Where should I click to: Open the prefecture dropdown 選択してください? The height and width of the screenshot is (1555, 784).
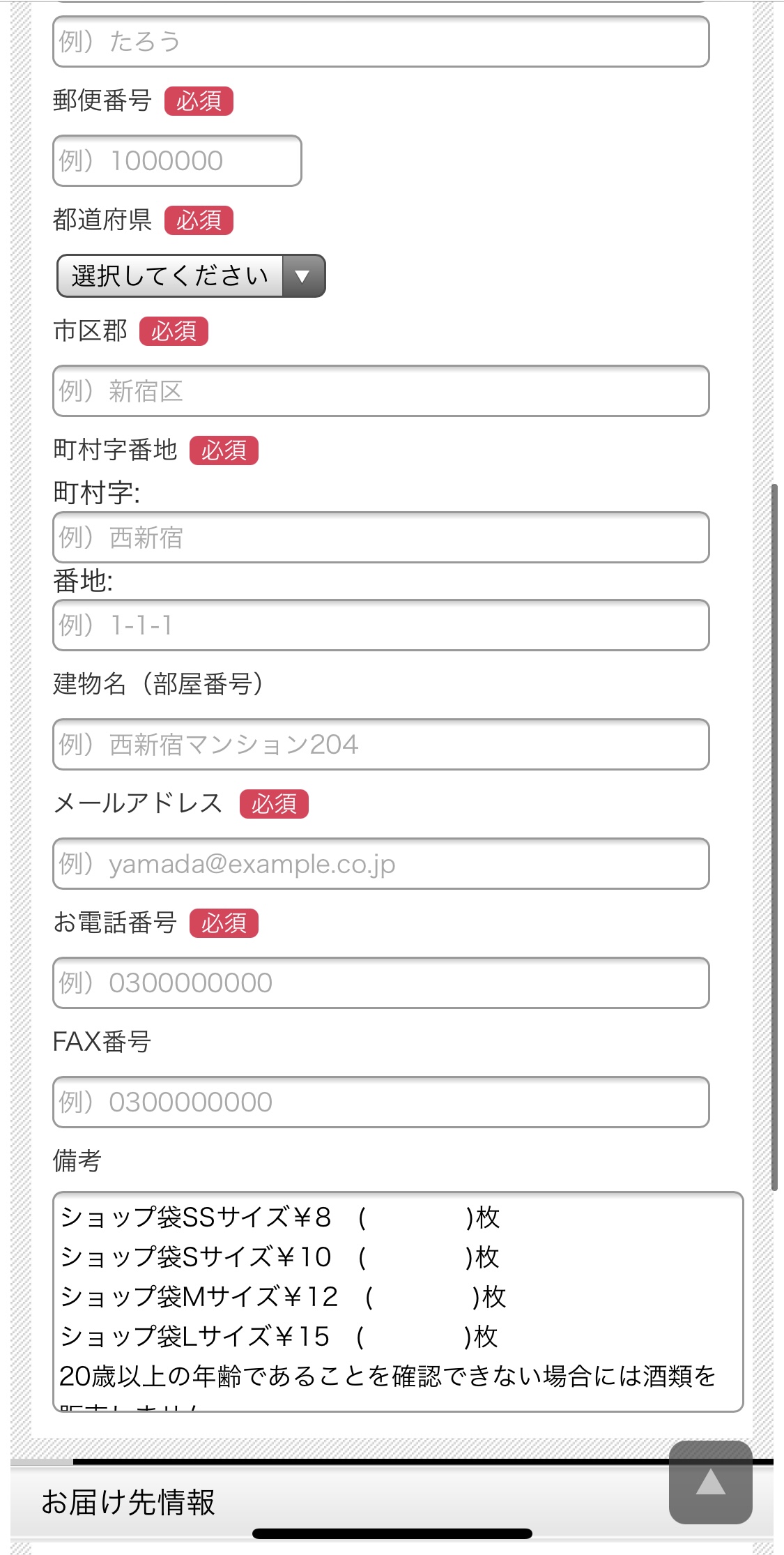(x=191, y=276)
